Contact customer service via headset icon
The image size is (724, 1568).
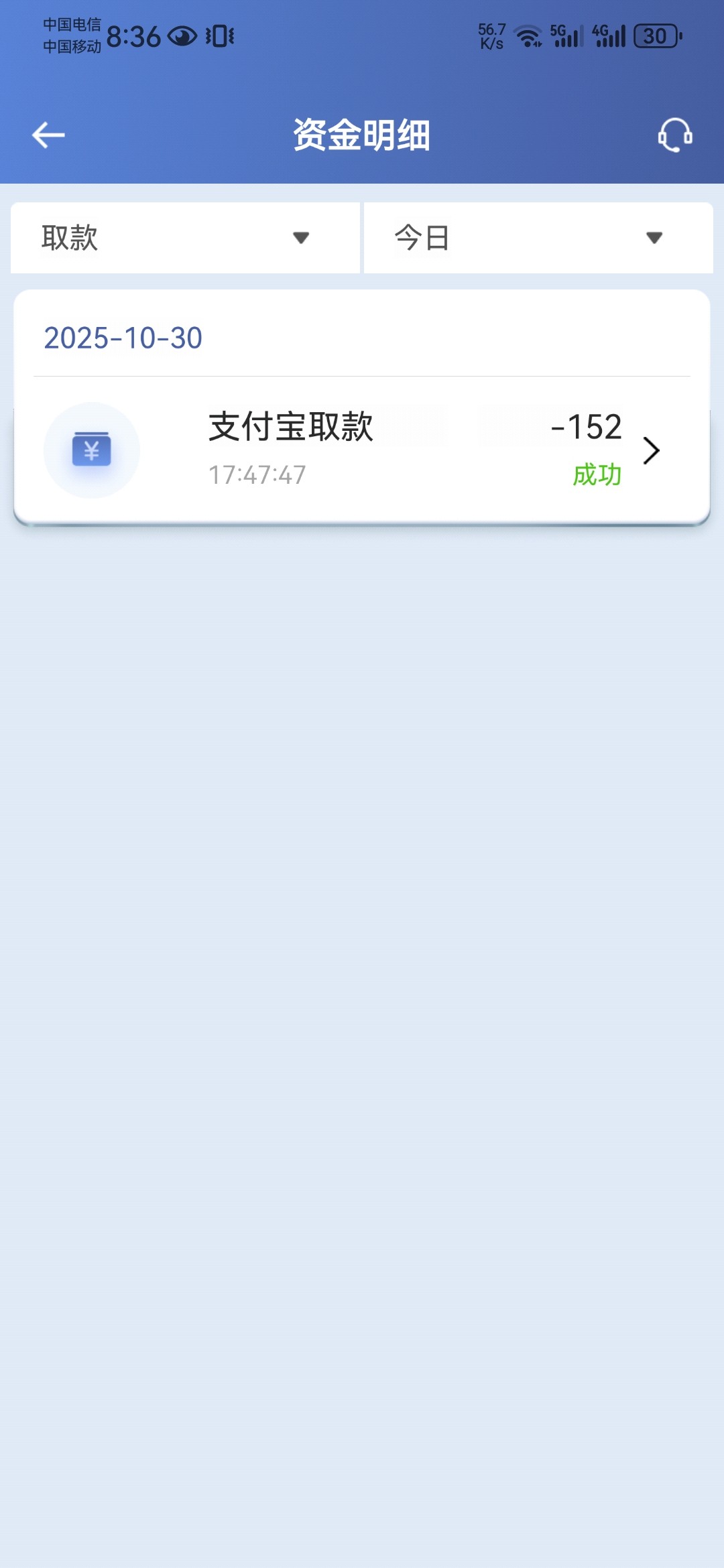tap(674, 135)
